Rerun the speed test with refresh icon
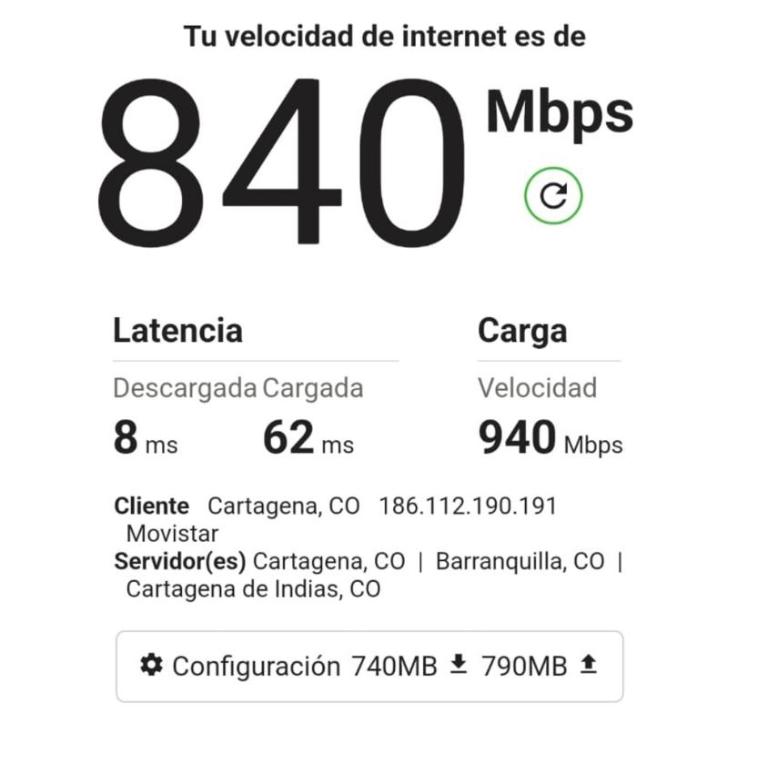This screenshot has height=768, width=768. [x=553, y=195]
